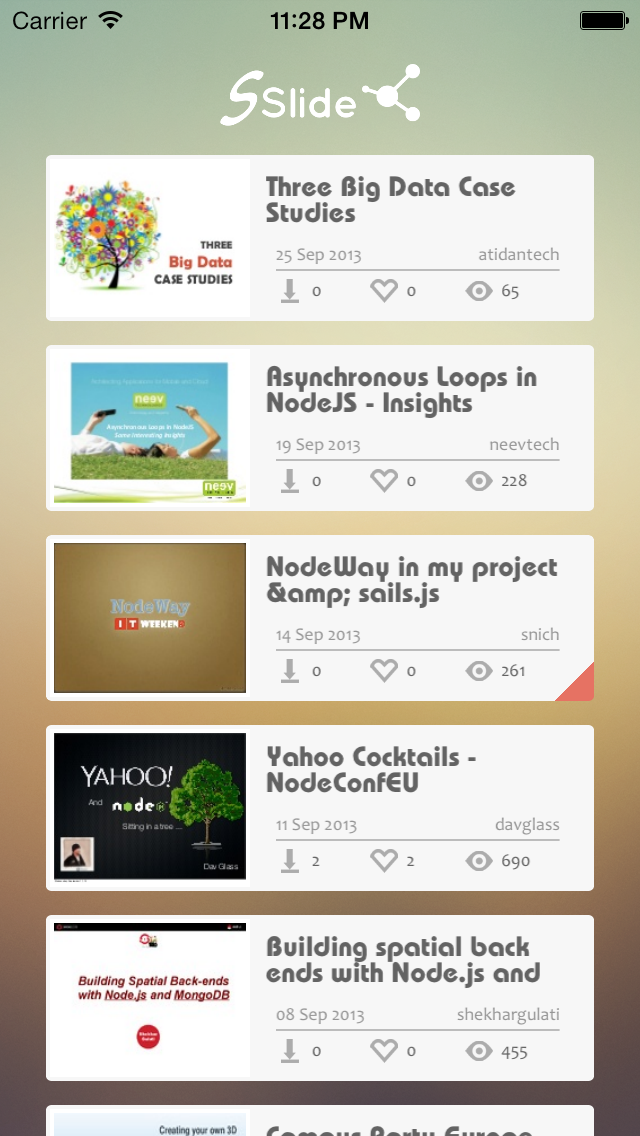Download the Yahoo Cocktails - NodeConfEU slides

pos(290,861)
